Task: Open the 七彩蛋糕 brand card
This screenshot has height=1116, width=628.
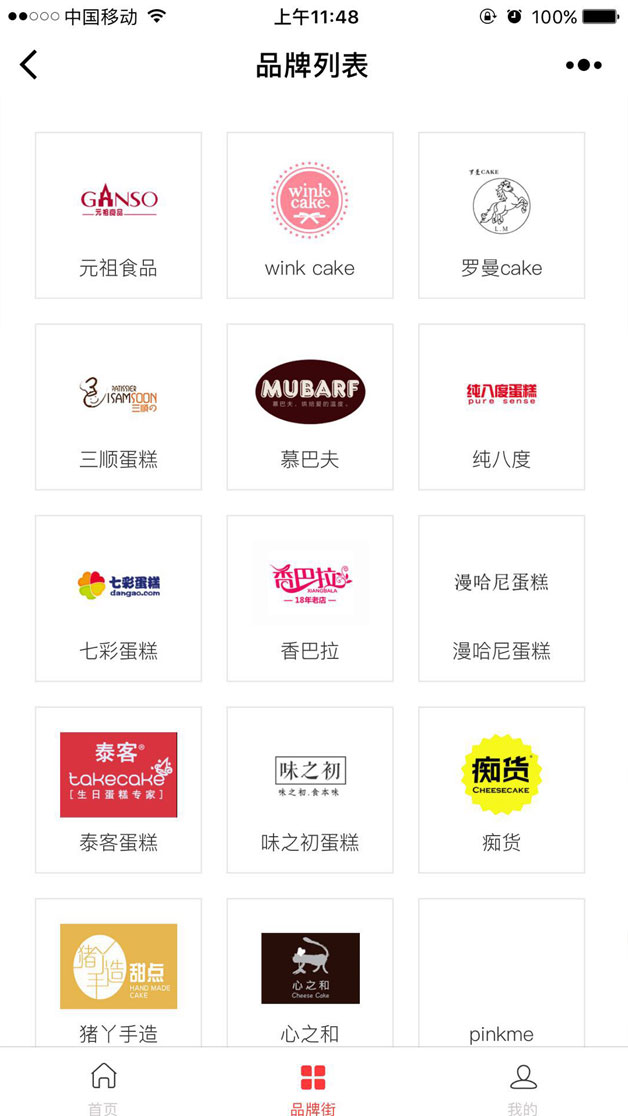Action: tap(118, 598)
